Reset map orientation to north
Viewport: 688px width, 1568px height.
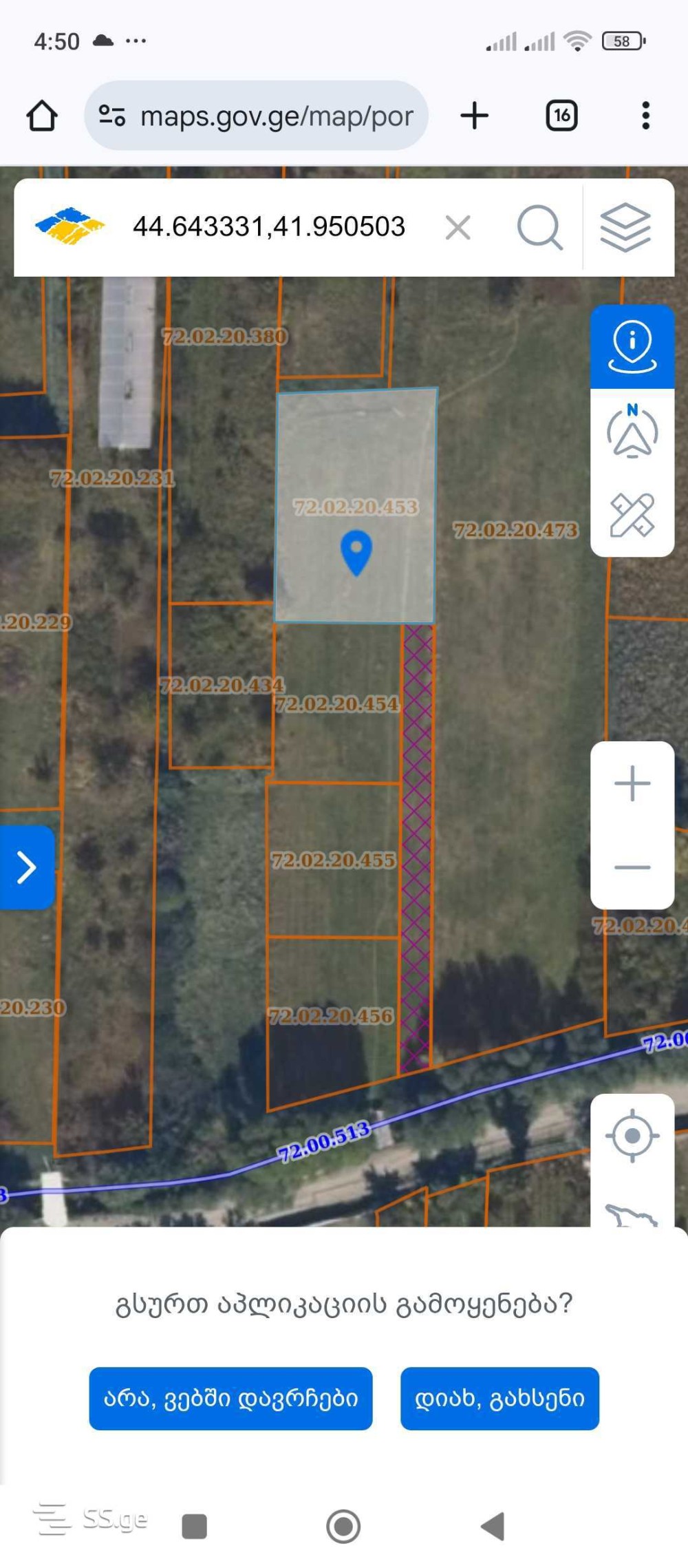point(632,432)
